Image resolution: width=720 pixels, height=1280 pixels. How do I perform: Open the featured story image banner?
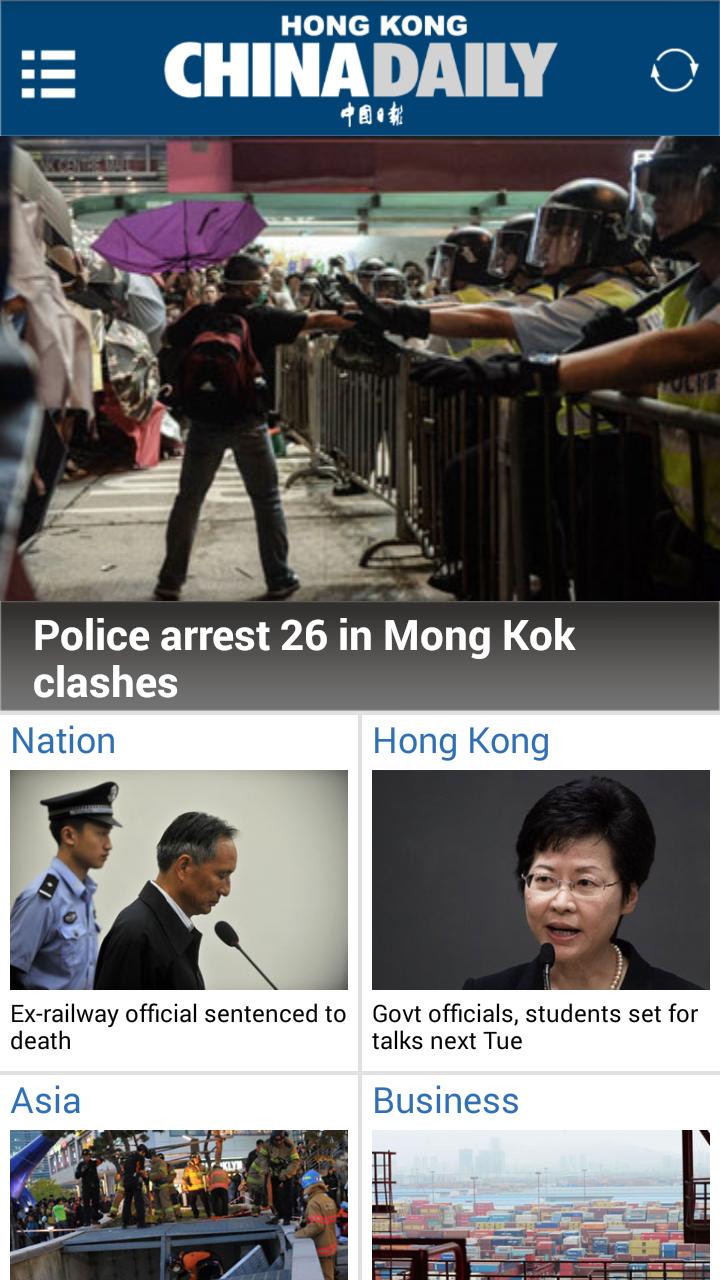pyautogui.click(x=360, y=370)
